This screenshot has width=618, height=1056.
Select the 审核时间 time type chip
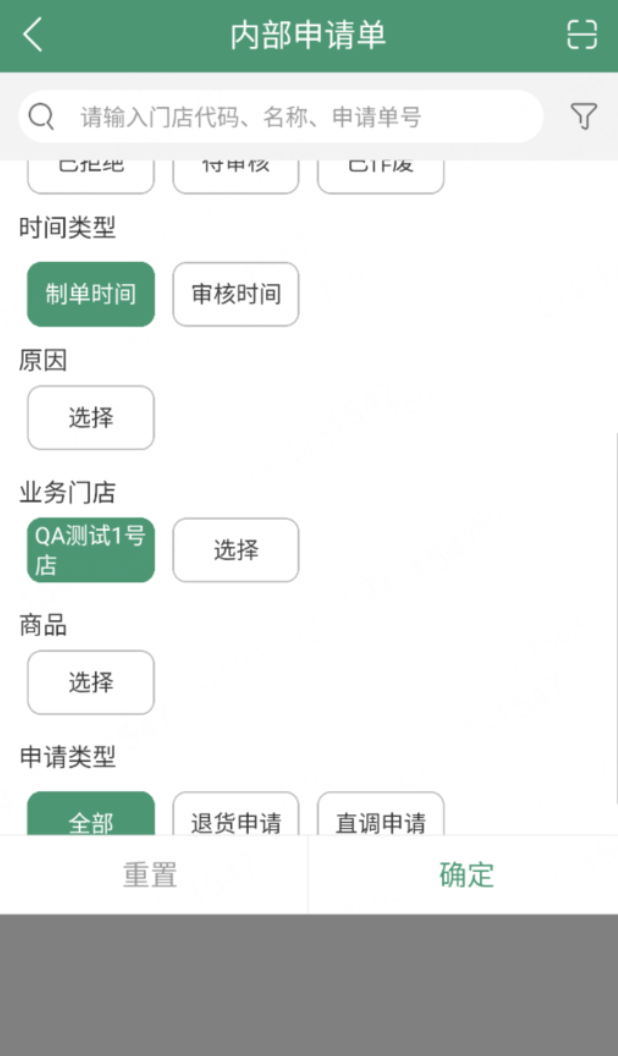coord(236,294)
